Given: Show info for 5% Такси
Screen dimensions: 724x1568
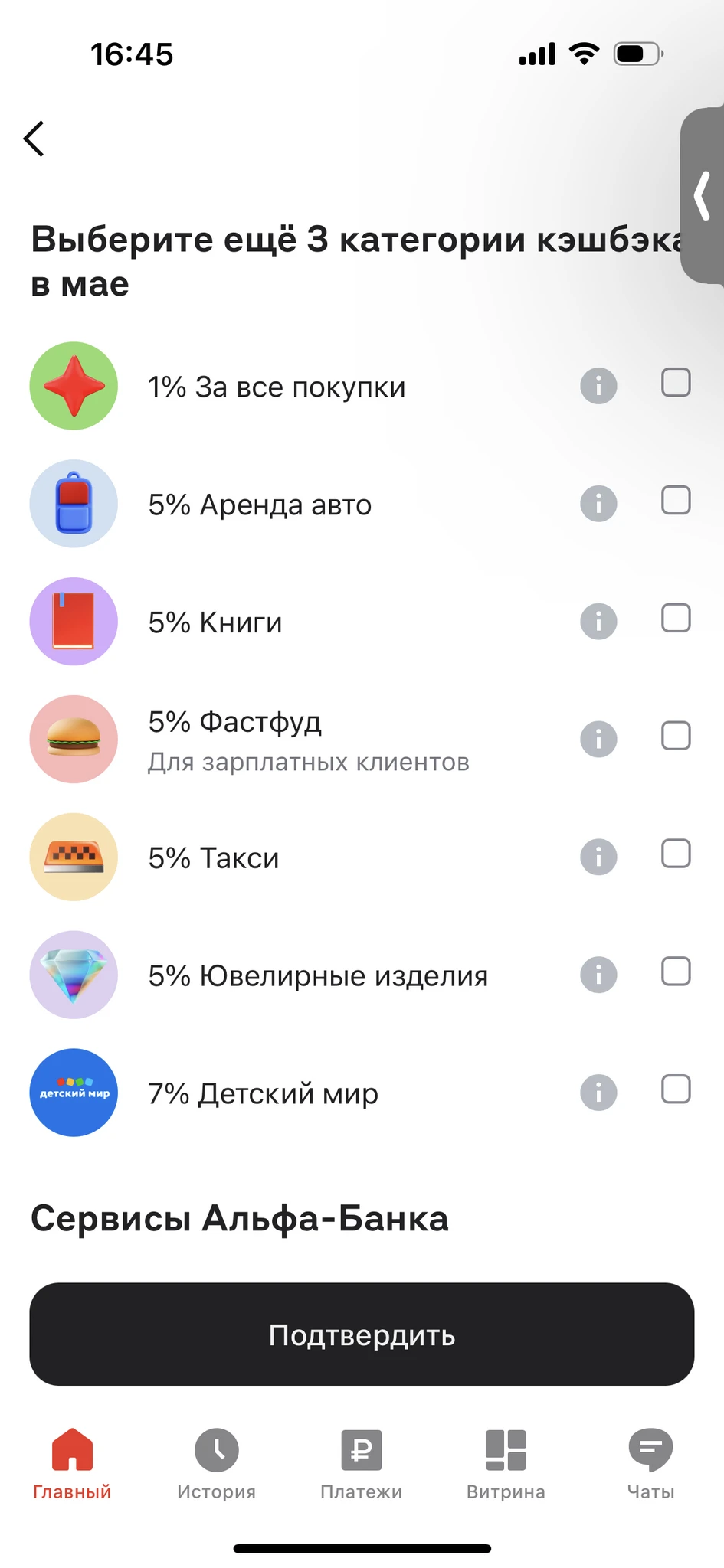Looking at the screenshot, I should pos(598,857).
